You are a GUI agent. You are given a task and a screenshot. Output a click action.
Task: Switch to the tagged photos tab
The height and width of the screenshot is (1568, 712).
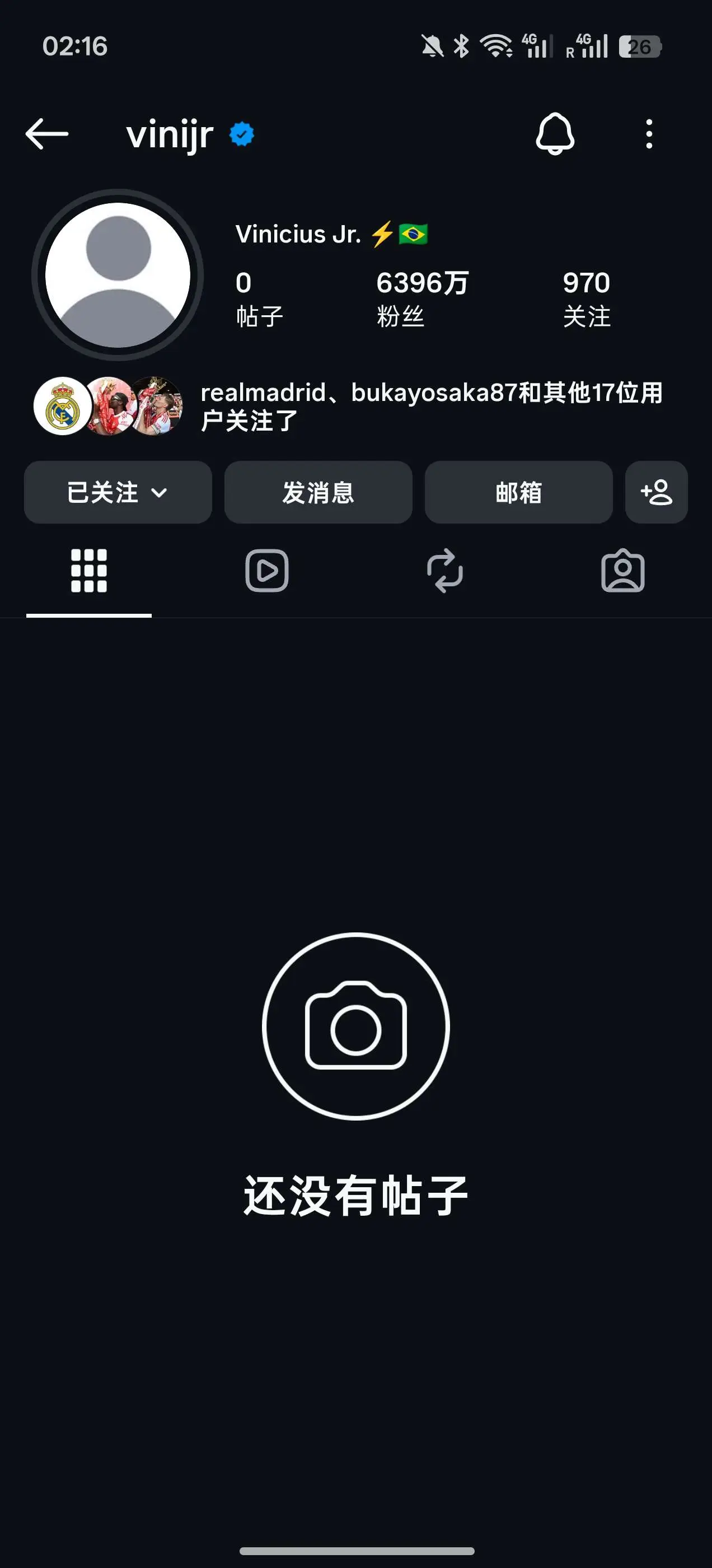(622, 571)
